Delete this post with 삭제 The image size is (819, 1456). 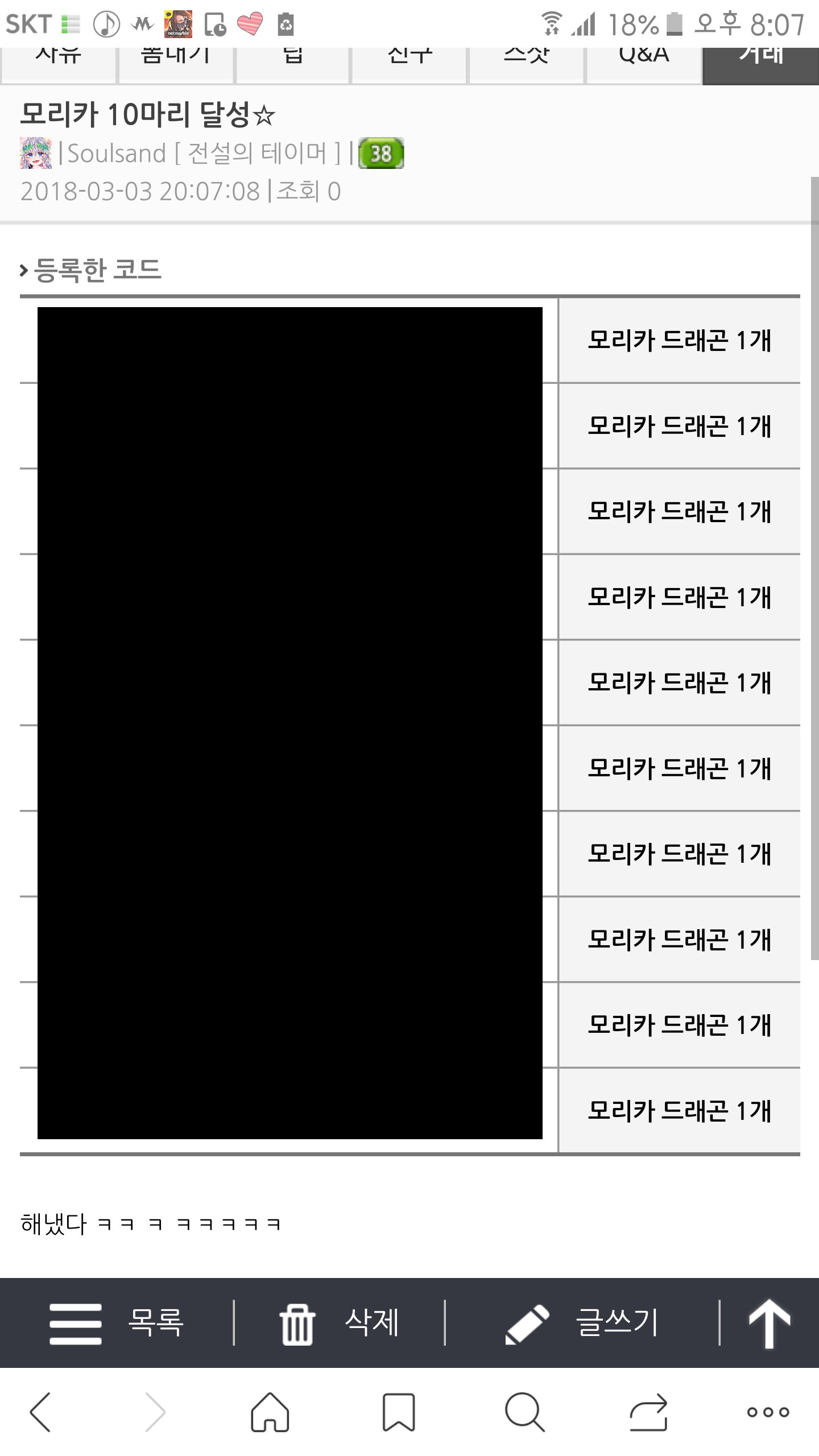click(x=340, y=1323)
